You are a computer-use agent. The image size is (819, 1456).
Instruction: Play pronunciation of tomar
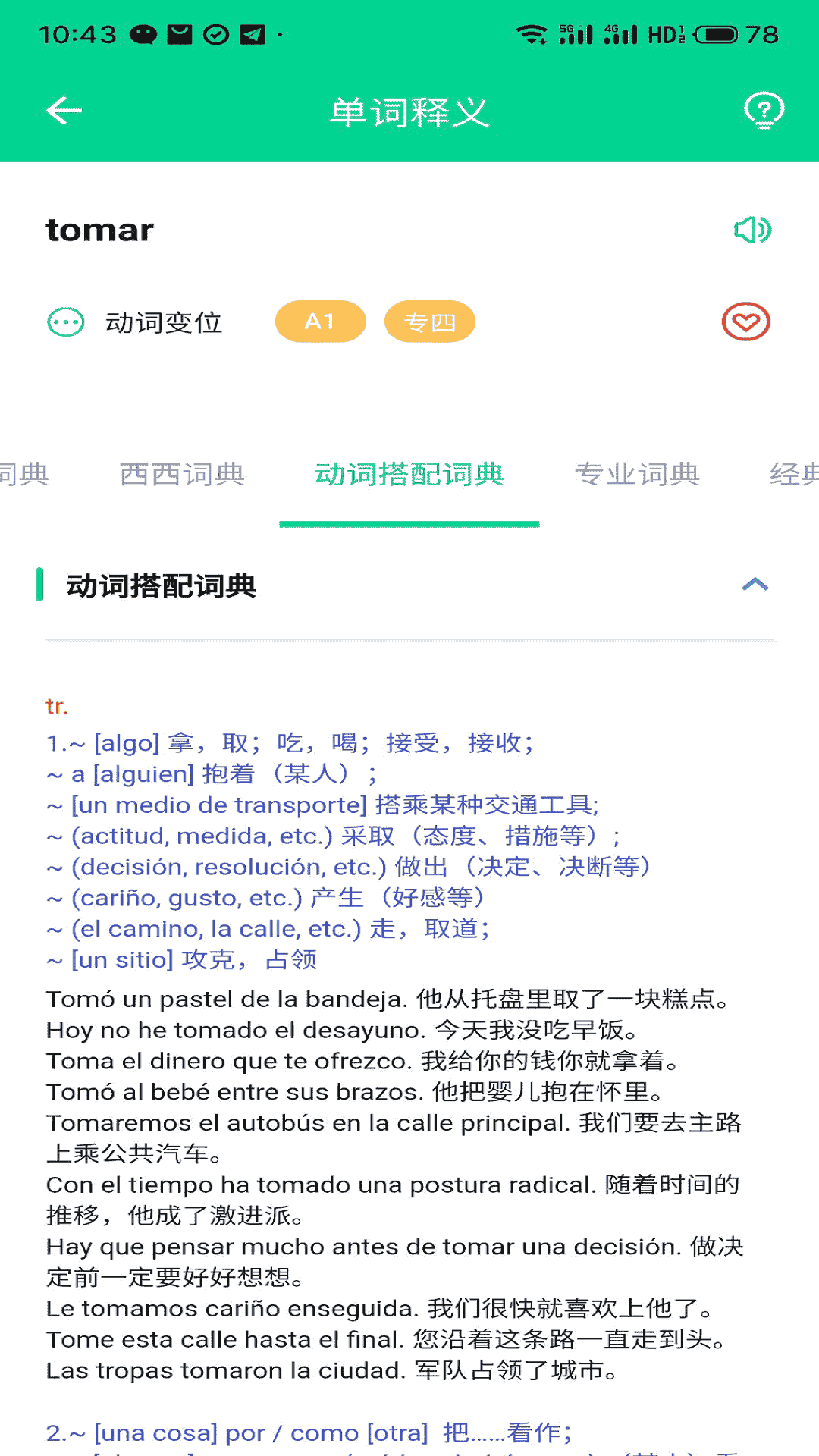[752, 230]
